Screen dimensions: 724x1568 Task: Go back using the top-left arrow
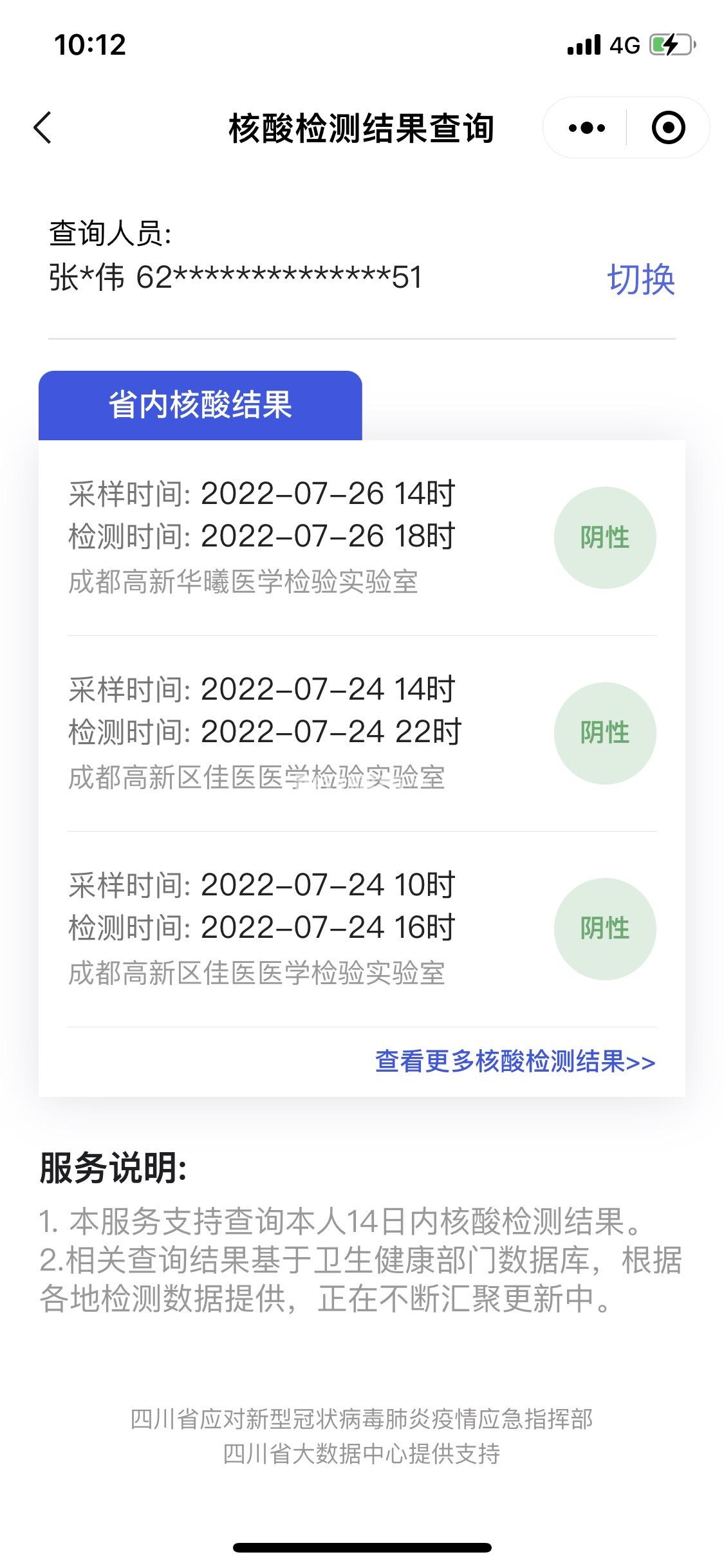click(x=43, y=127)
